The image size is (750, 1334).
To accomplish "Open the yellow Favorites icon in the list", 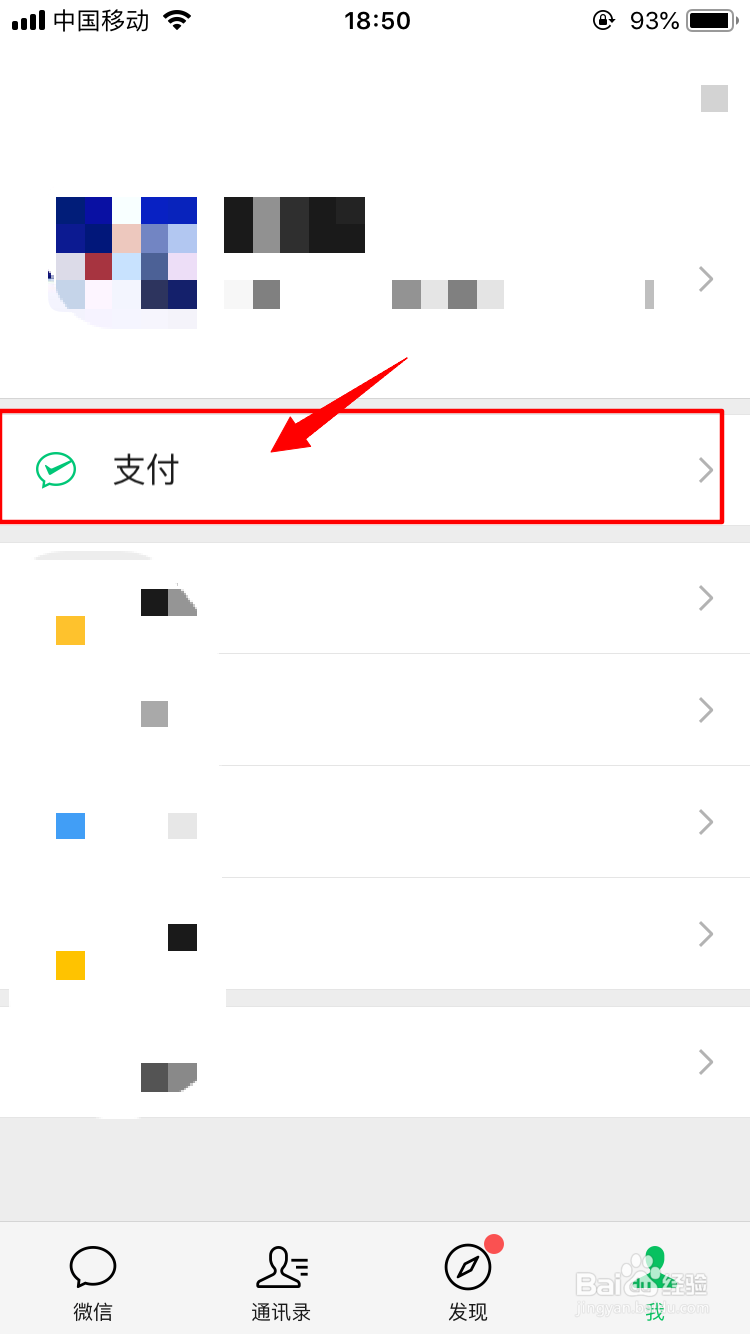I will click(x=70, y=630).
